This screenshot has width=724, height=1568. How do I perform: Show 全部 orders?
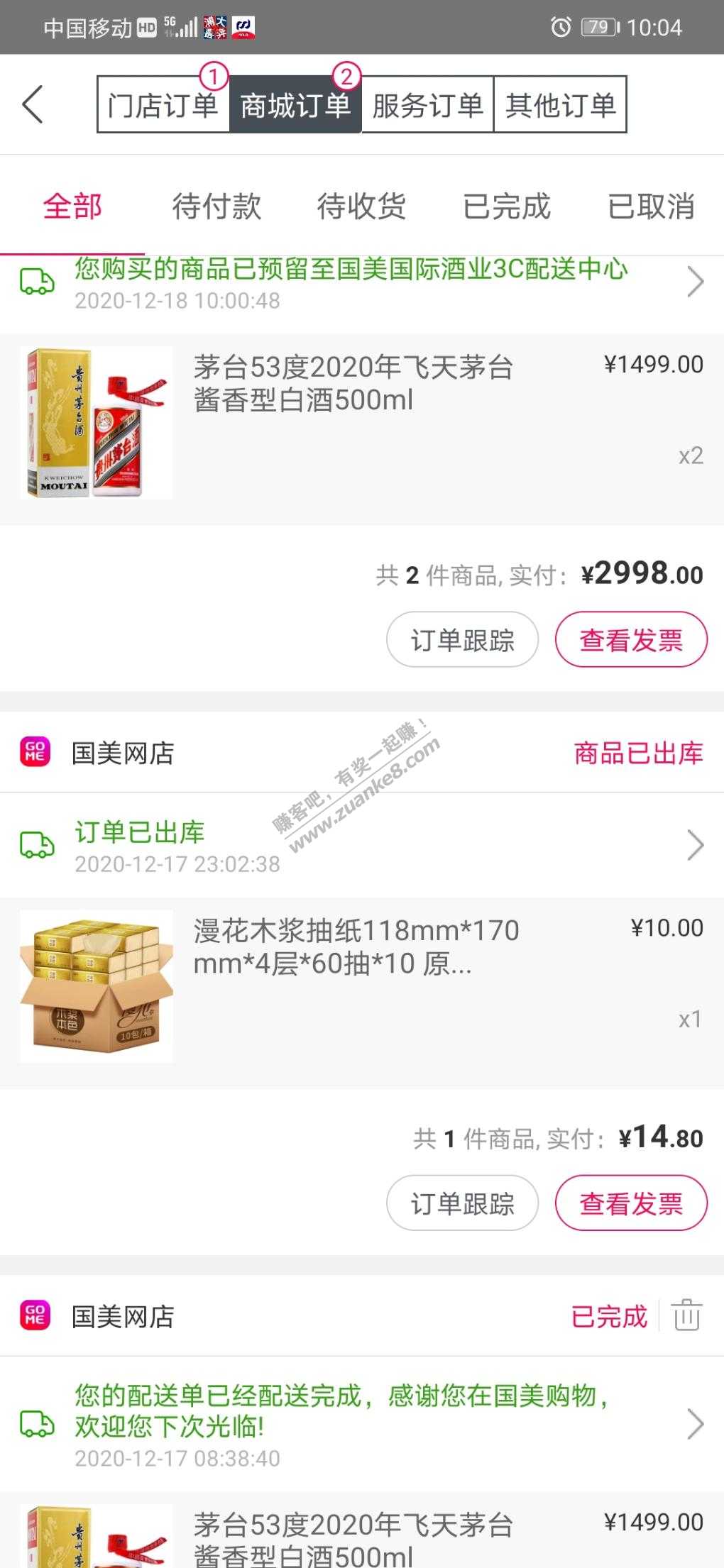[x=72, y=206]
